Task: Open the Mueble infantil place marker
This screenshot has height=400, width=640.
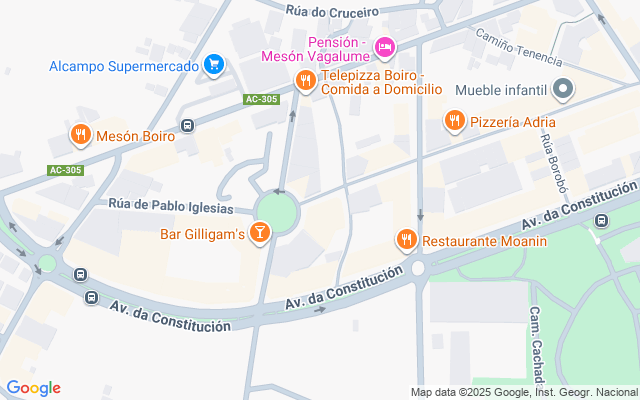Action: point(563,90)
